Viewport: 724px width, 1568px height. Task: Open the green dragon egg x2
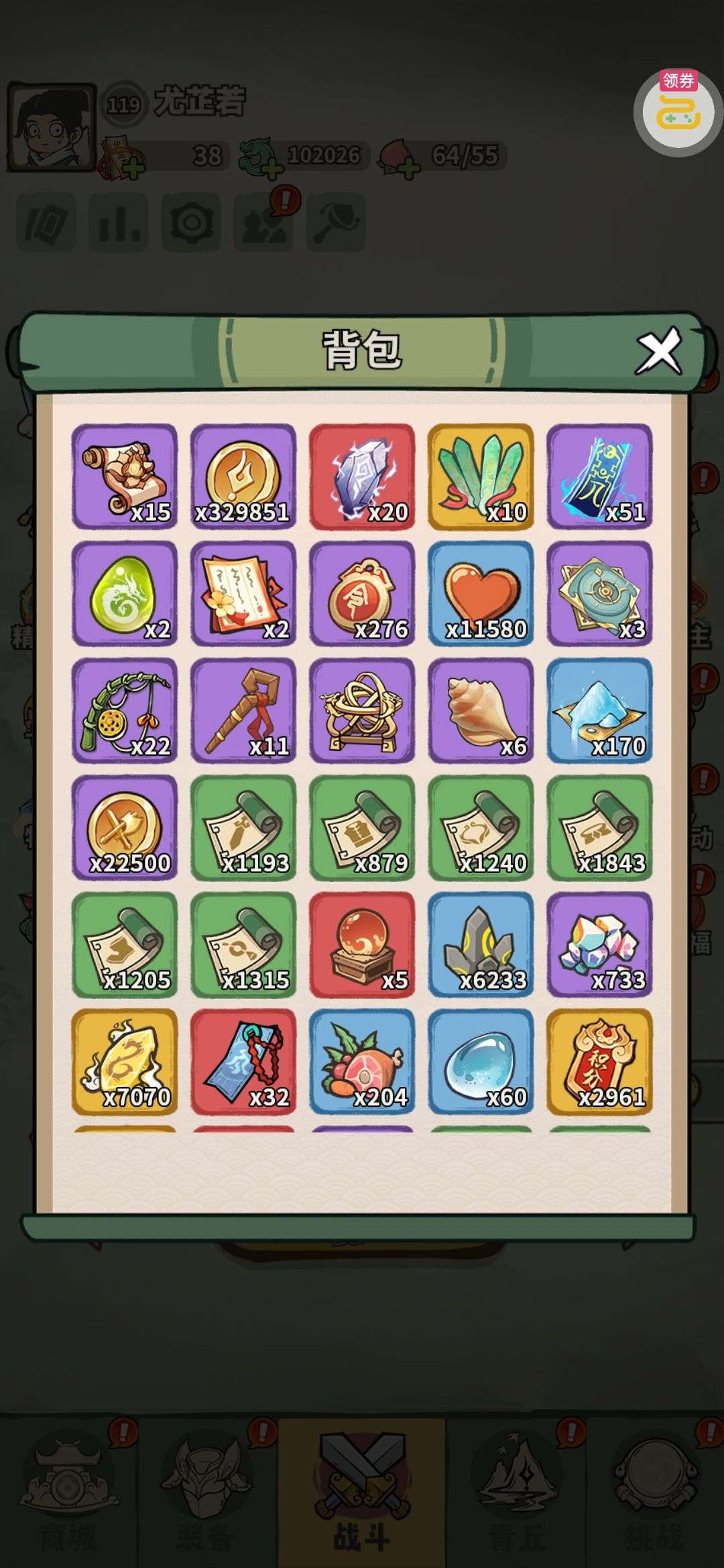125,593
